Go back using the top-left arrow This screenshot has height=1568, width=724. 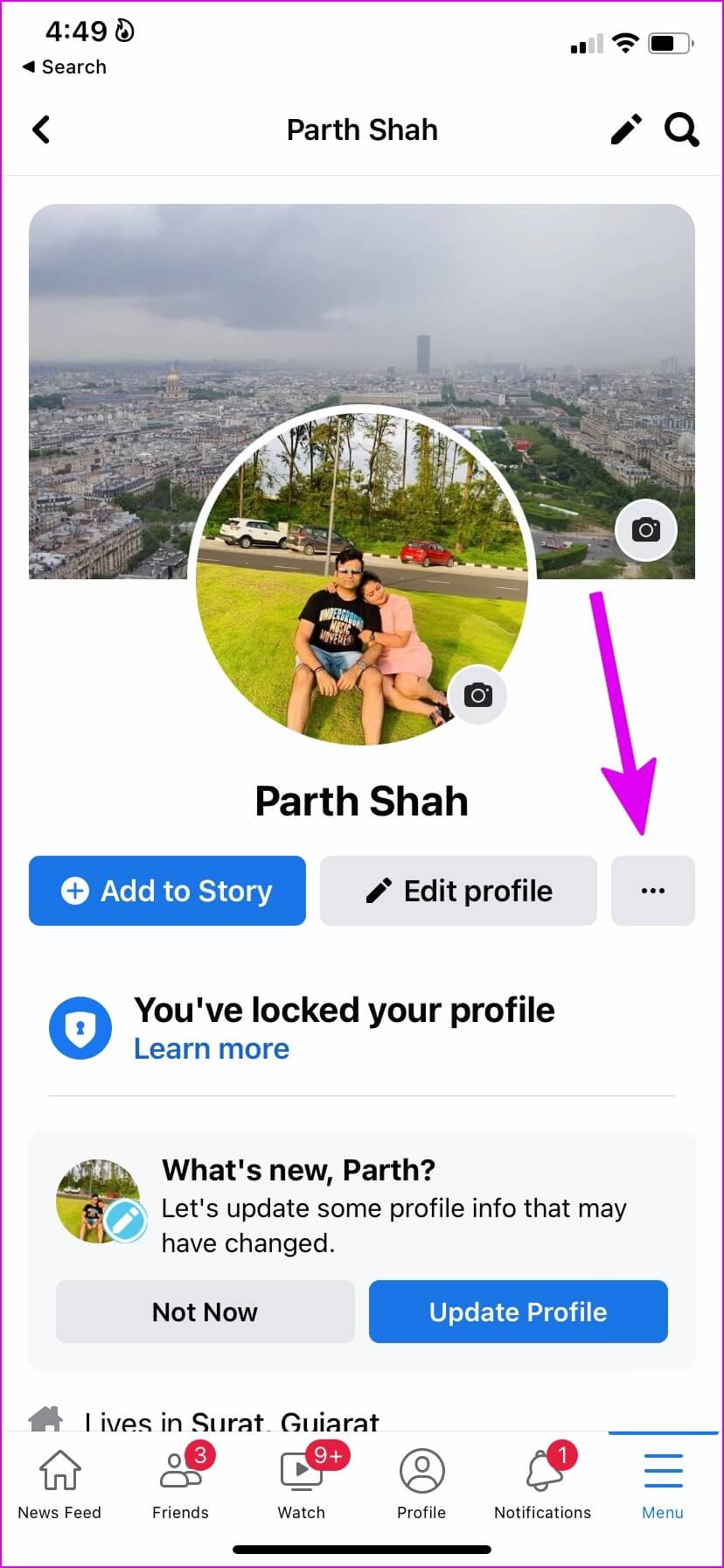[x=41, y=129]
